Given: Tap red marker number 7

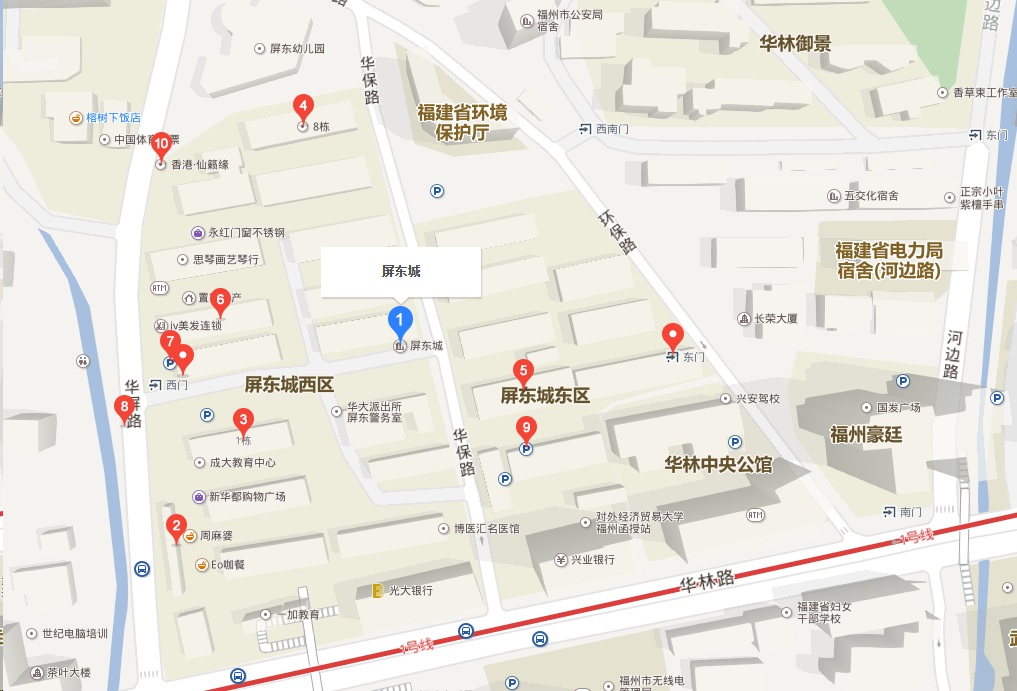Looking at the screenshot, I should (170, 343).
